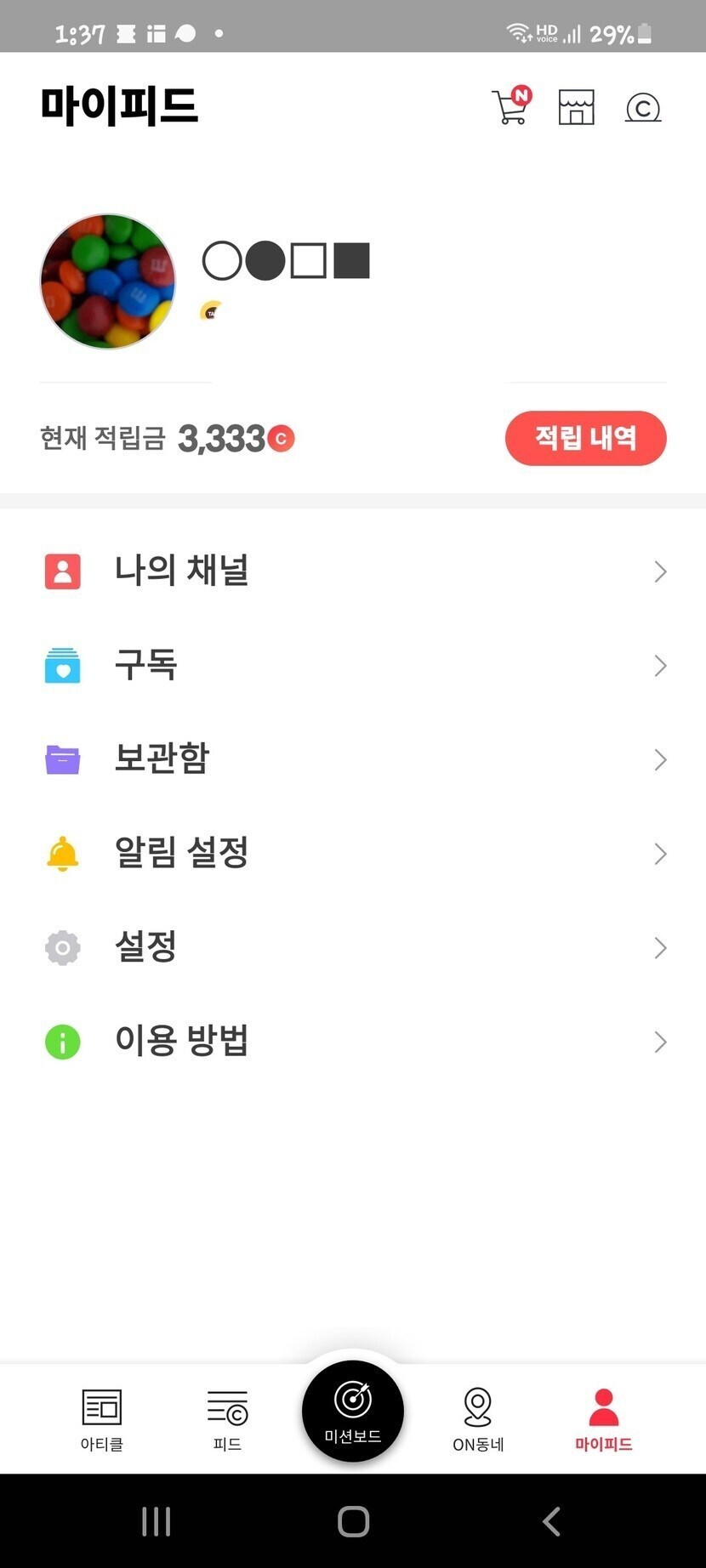Viewport: 706px width, 1568px height.
Task: Tap the system home button
Action: [x=353, y=1521]
